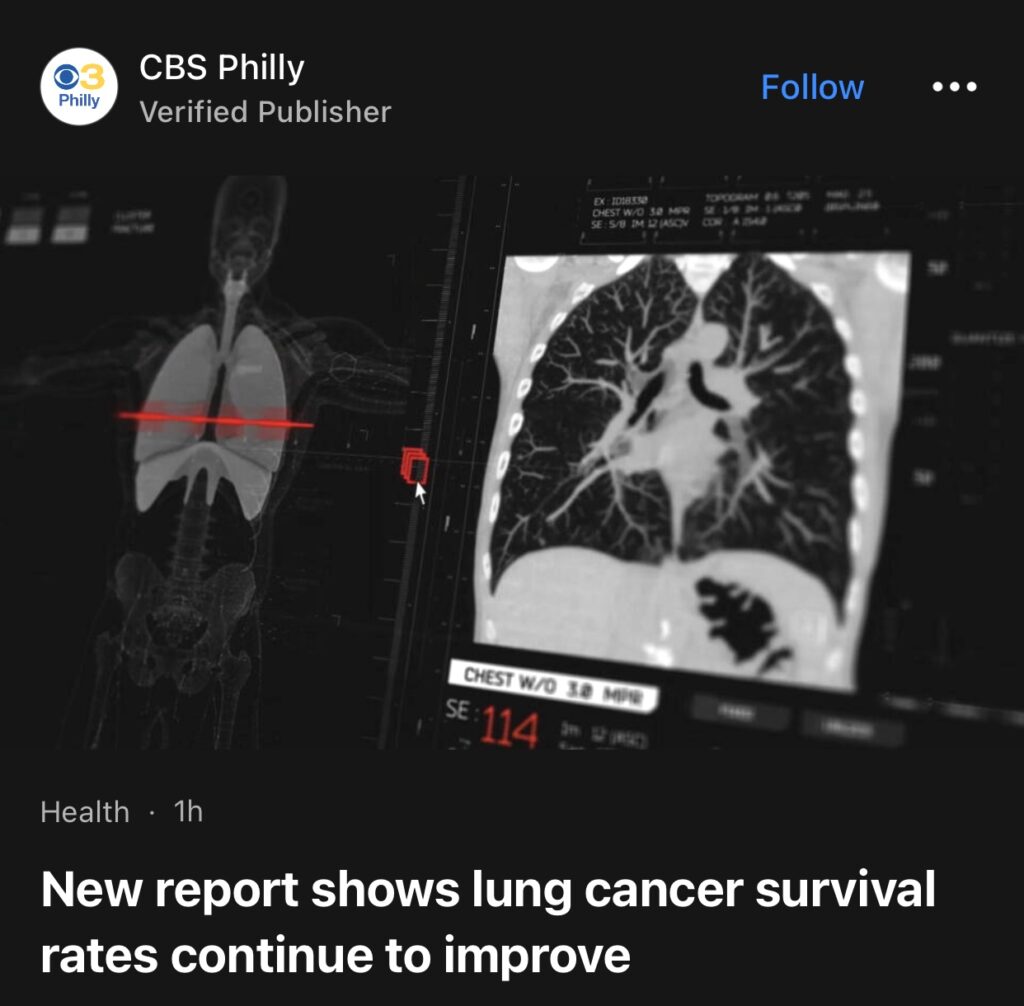Open the lung cancer survival rates article

pos(488,921)
